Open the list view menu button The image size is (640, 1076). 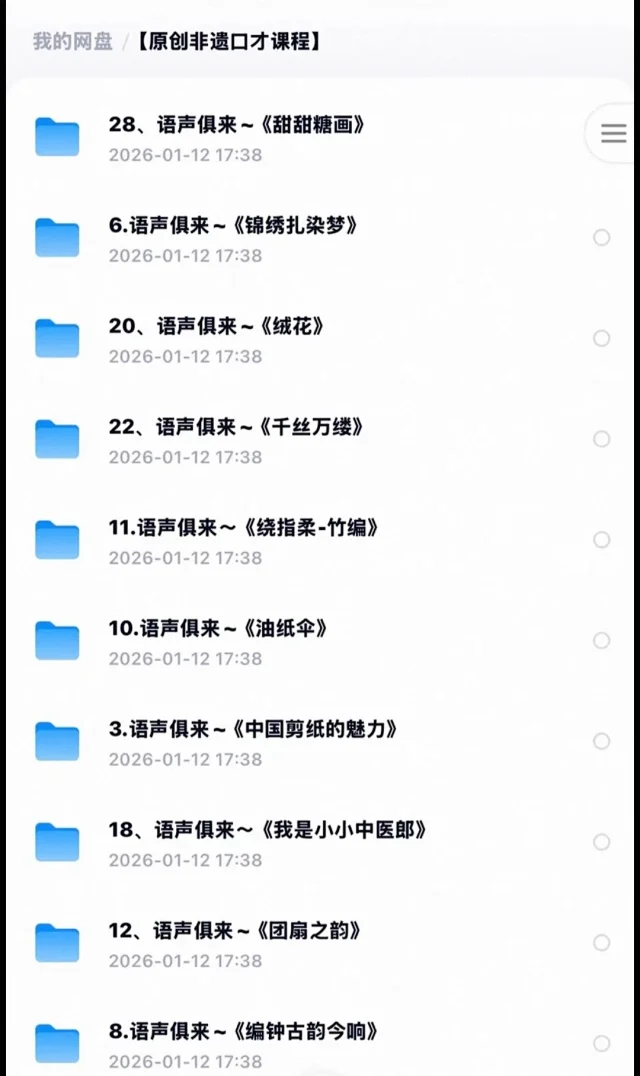pyautogui.click(x=613, y=133)
